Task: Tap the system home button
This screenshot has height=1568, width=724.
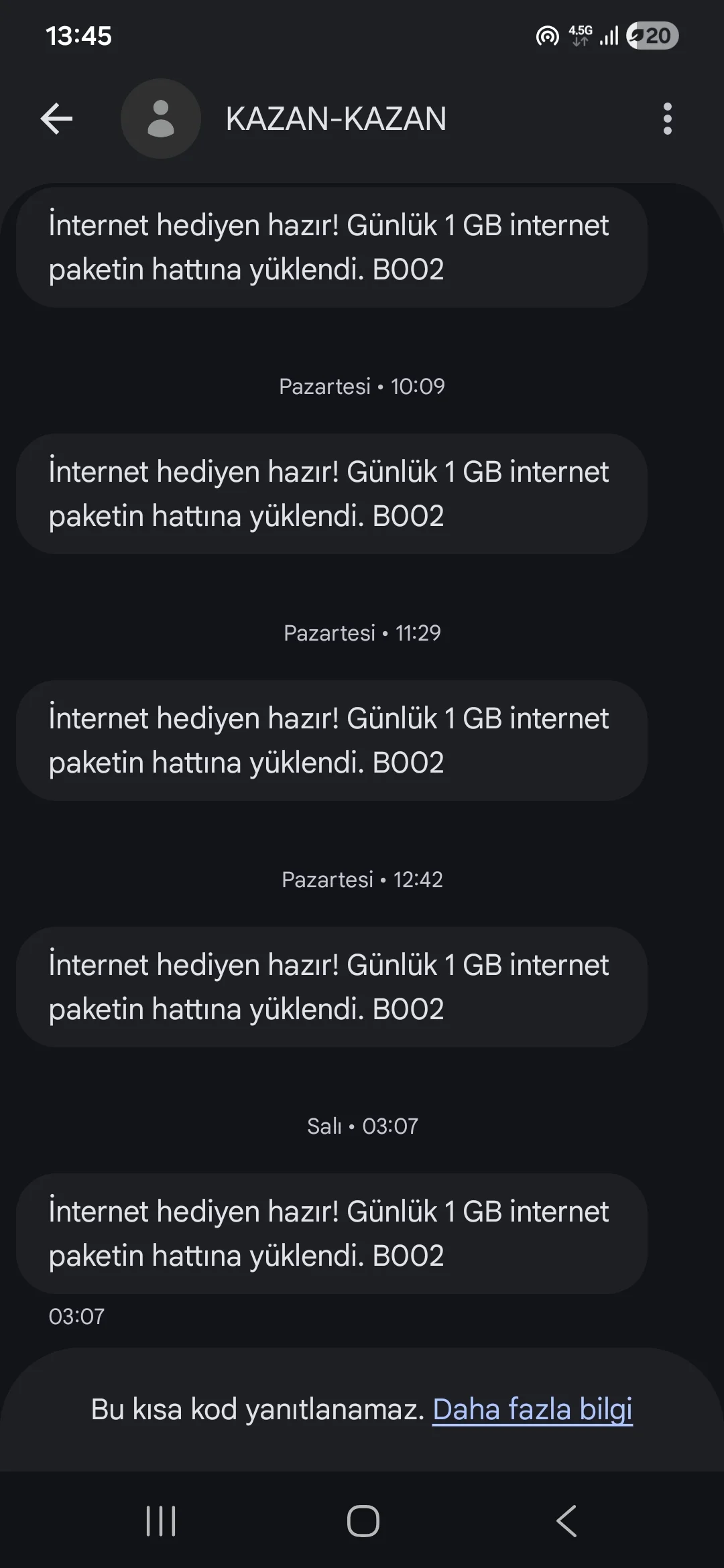Action: [363, 1520]
